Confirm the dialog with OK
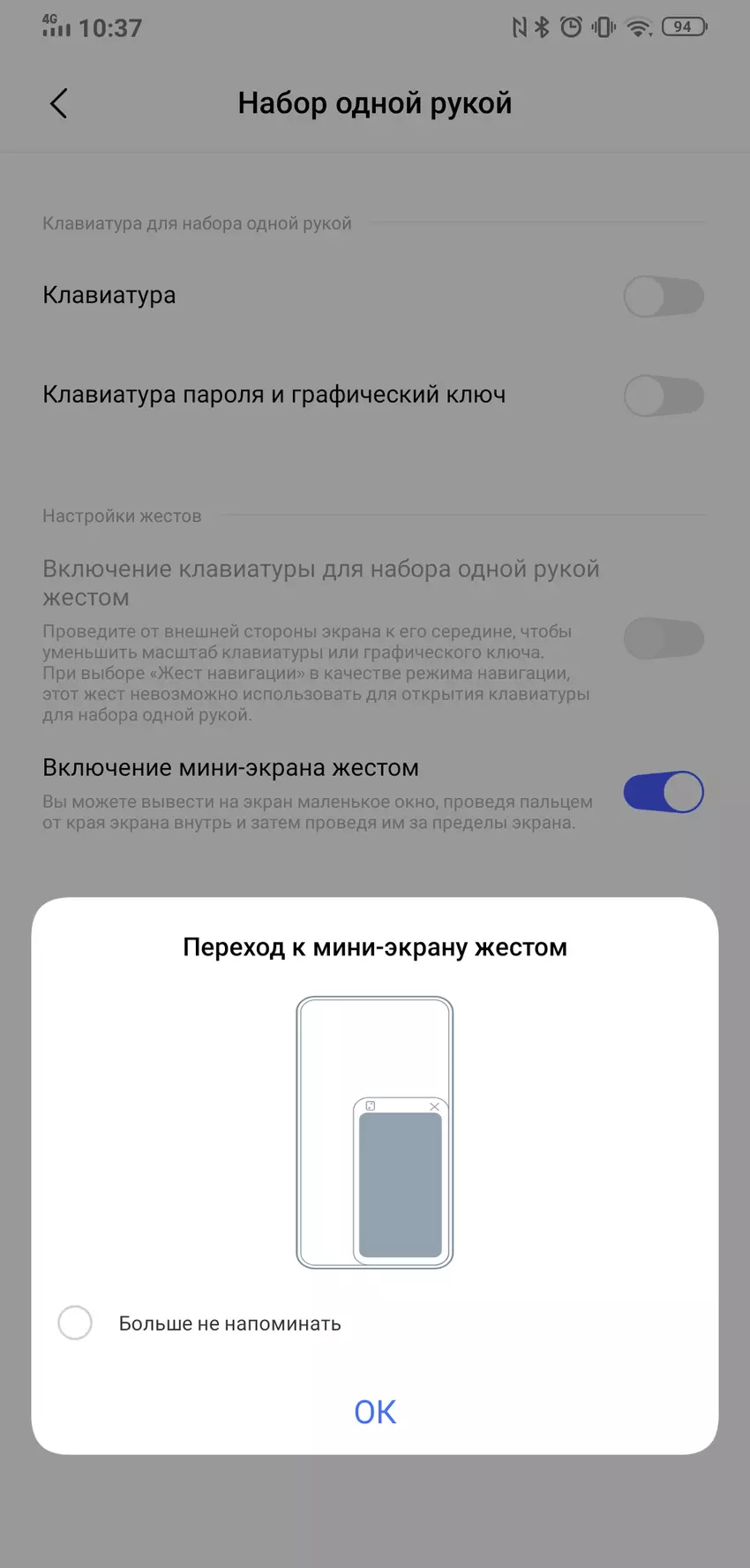 [375, 1412]
